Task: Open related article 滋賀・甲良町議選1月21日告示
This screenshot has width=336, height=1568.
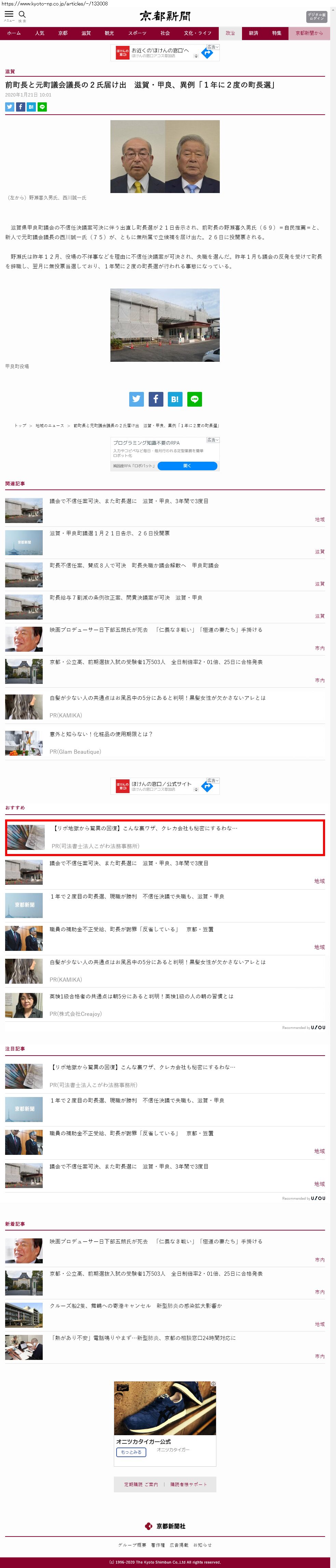Action: [109, 533]
